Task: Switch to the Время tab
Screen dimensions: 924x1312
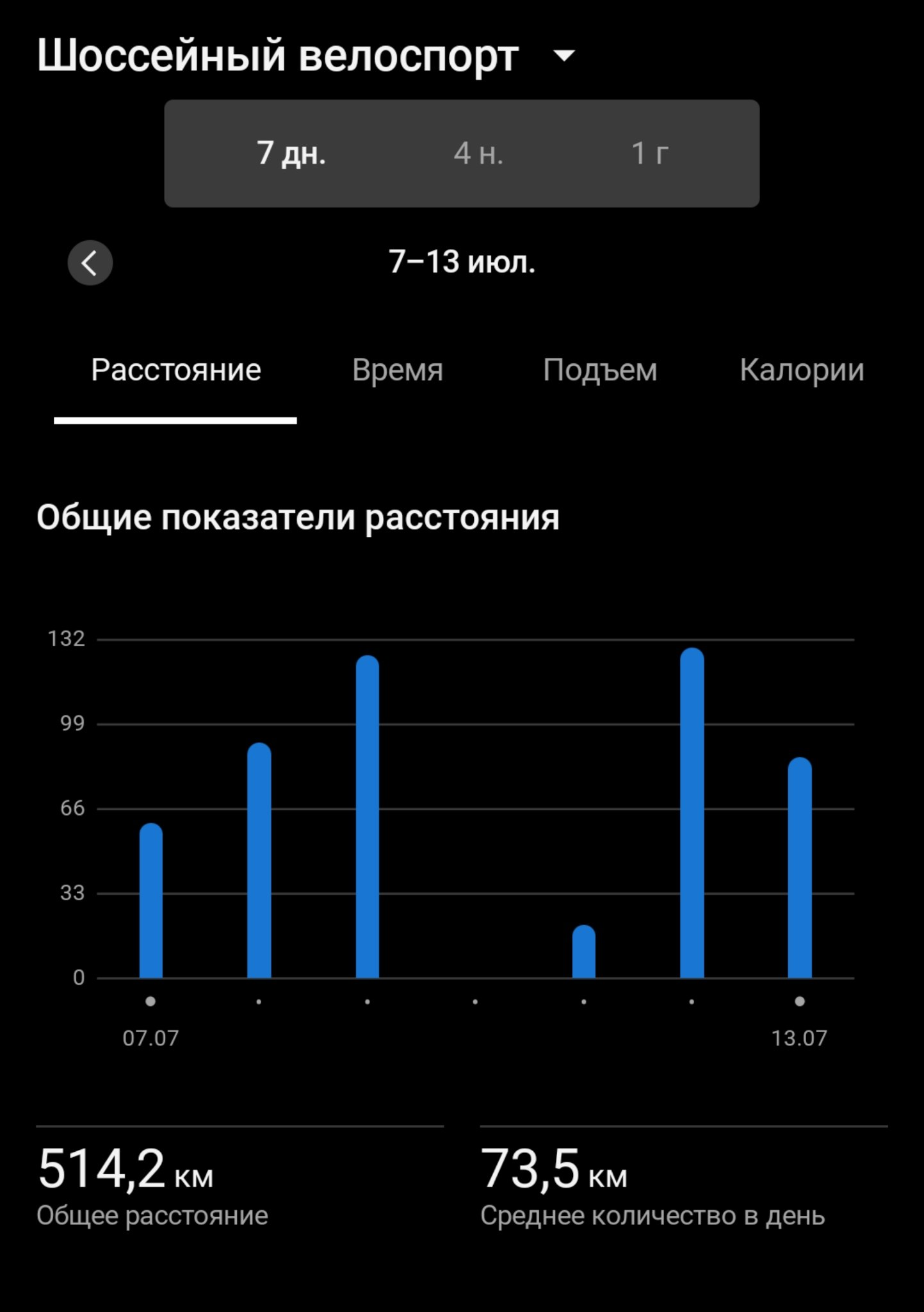Action: (x=398, y=370)
